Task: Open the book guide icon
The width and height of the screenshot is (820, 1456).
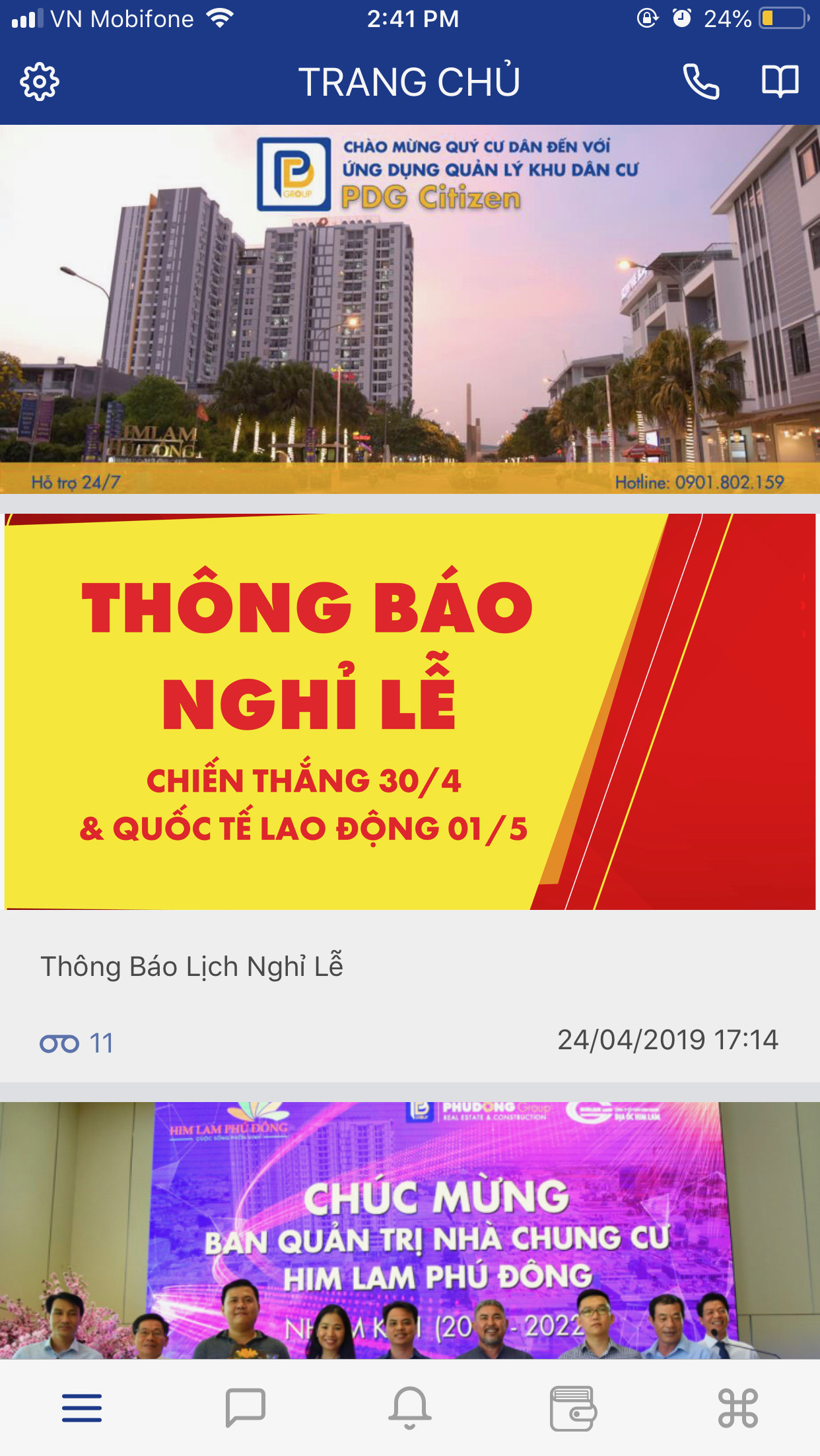Action: [780, 82]
